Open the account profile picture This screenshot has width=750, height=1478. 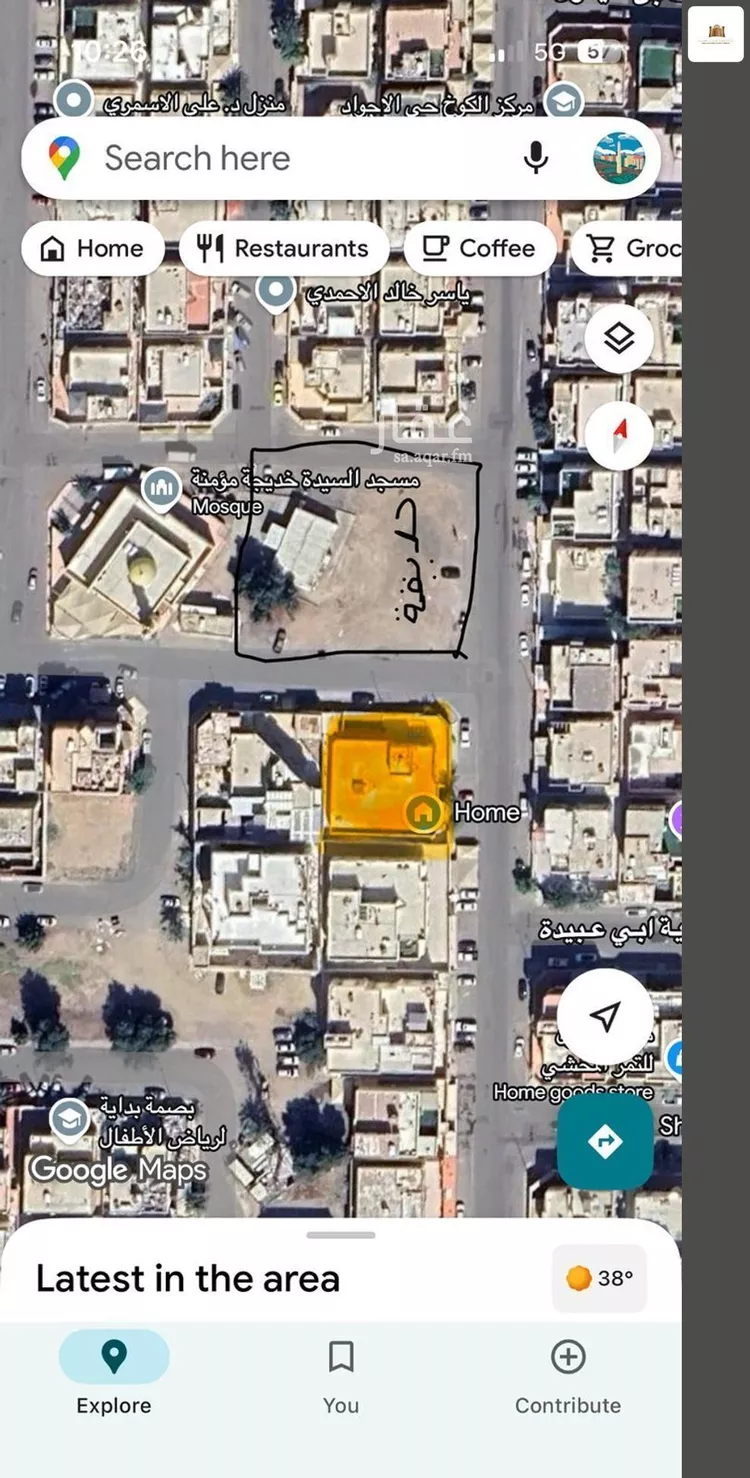(619, 158)
